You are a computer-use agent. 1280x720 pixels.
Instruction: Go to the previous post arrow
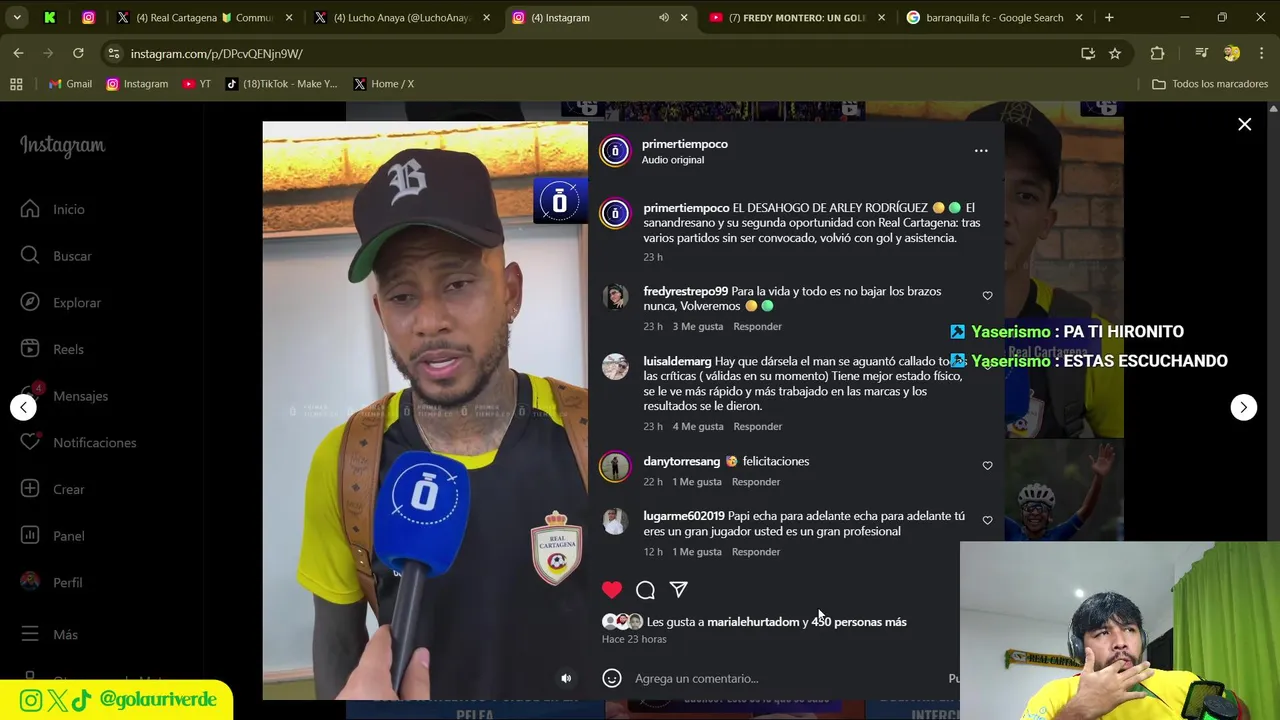pyautogui.click(x=23, y=407)
